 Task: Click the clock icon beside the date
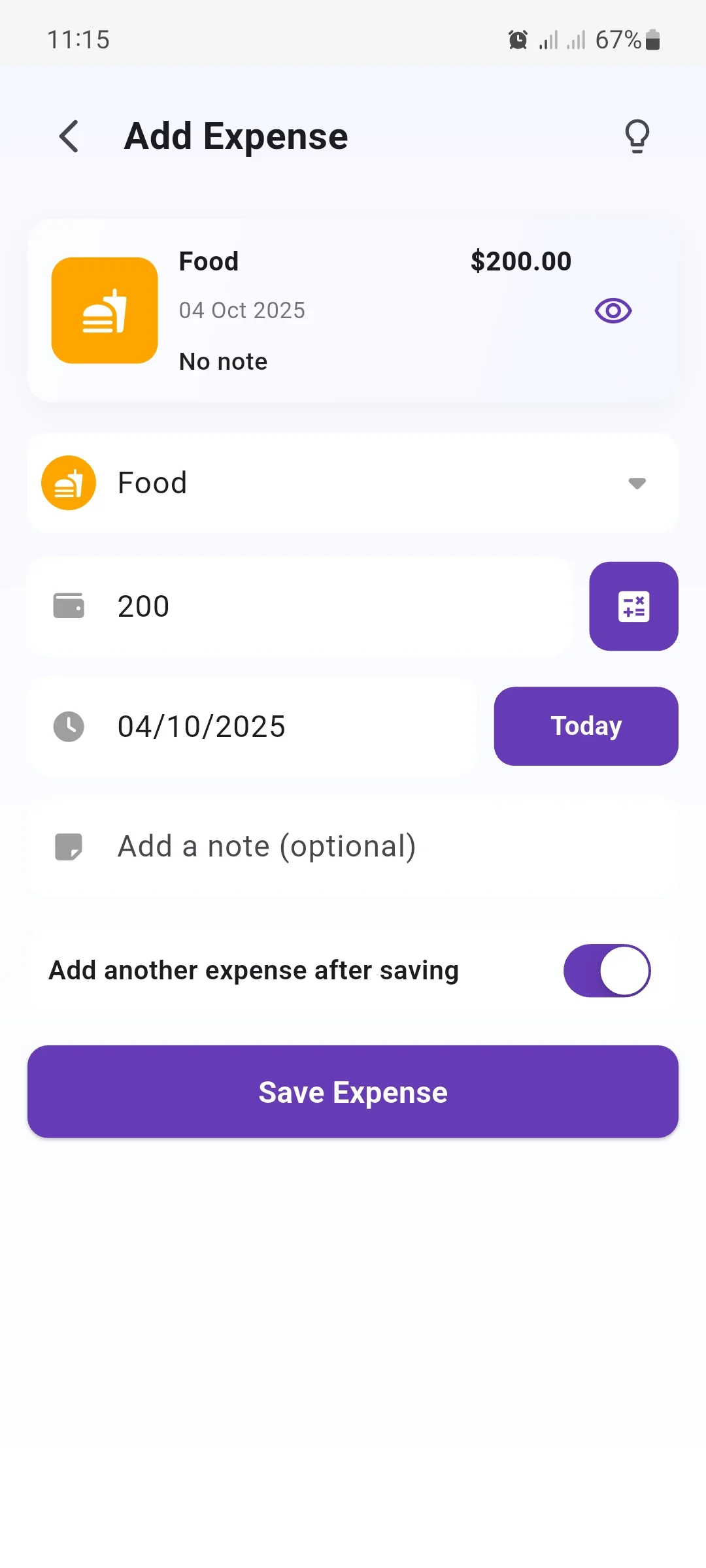(68, 725)
